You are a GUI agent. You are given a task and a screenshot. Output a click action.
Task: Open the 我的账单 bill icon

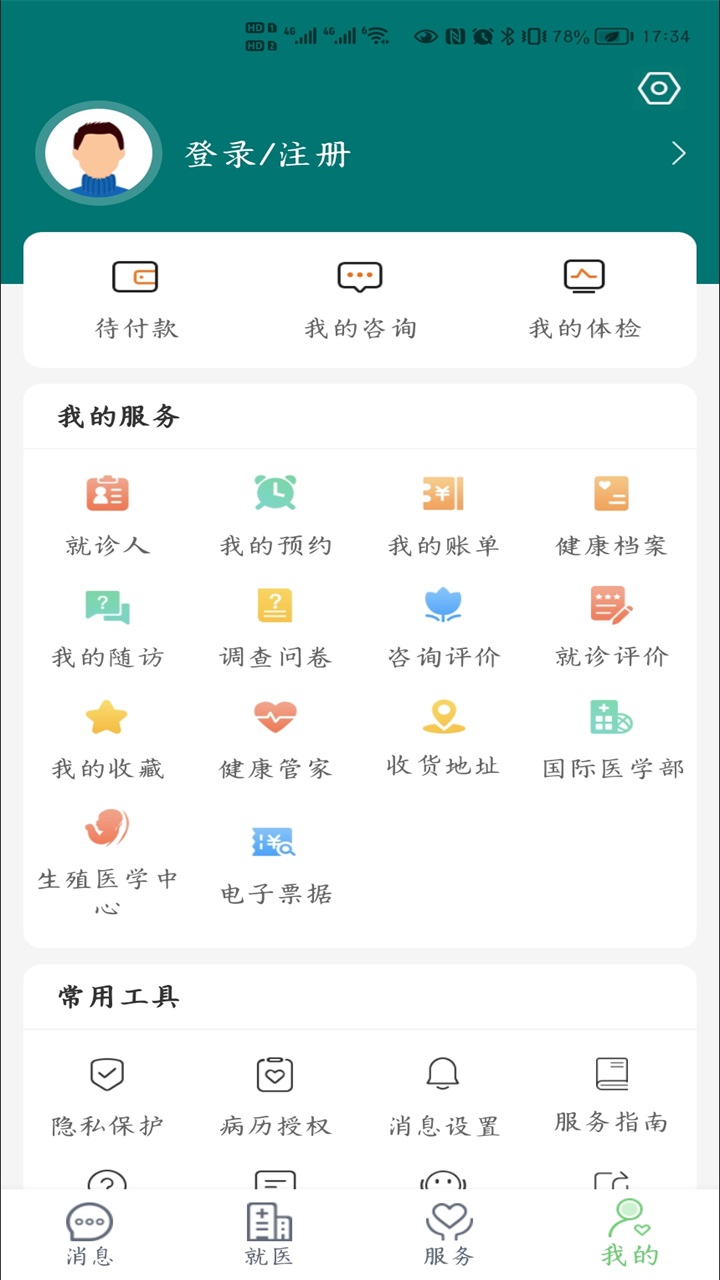[x=442, y=492]
